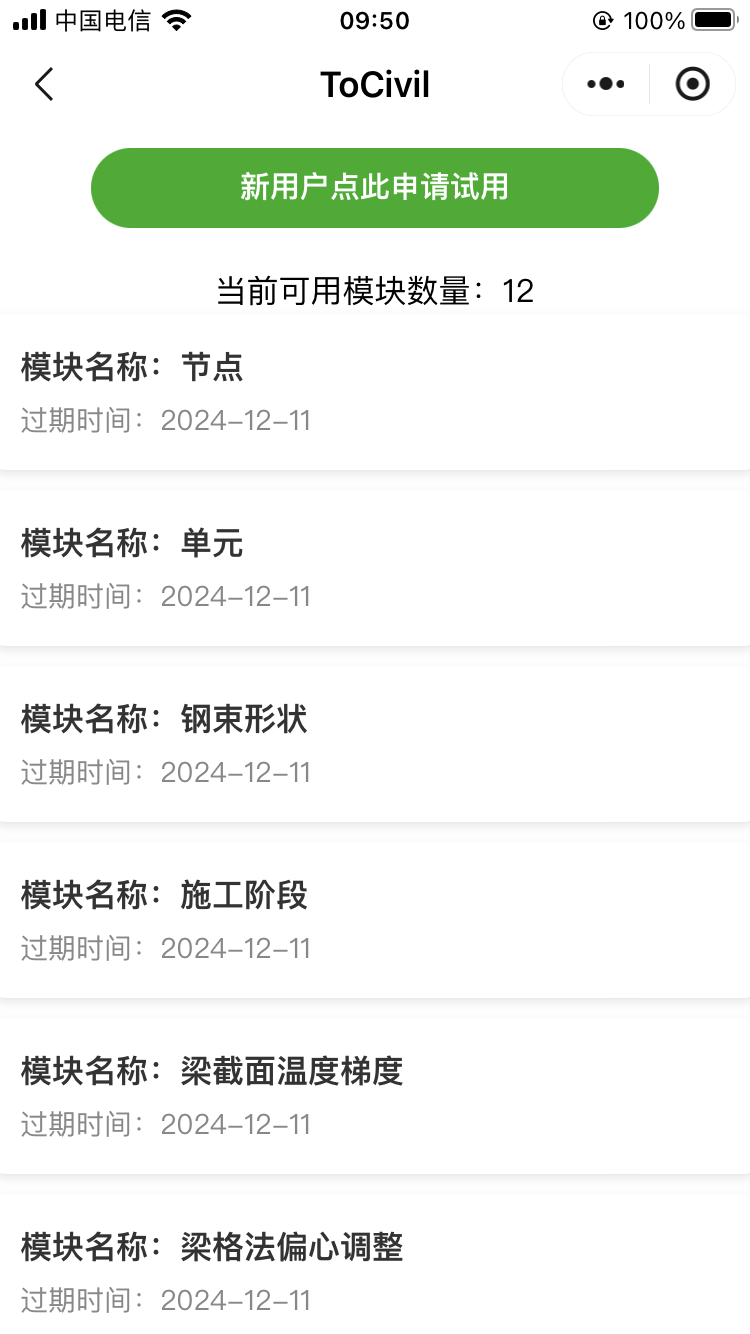
Task: Tap the green 新用户点此申请试用 button
Action: coord(375,188)
